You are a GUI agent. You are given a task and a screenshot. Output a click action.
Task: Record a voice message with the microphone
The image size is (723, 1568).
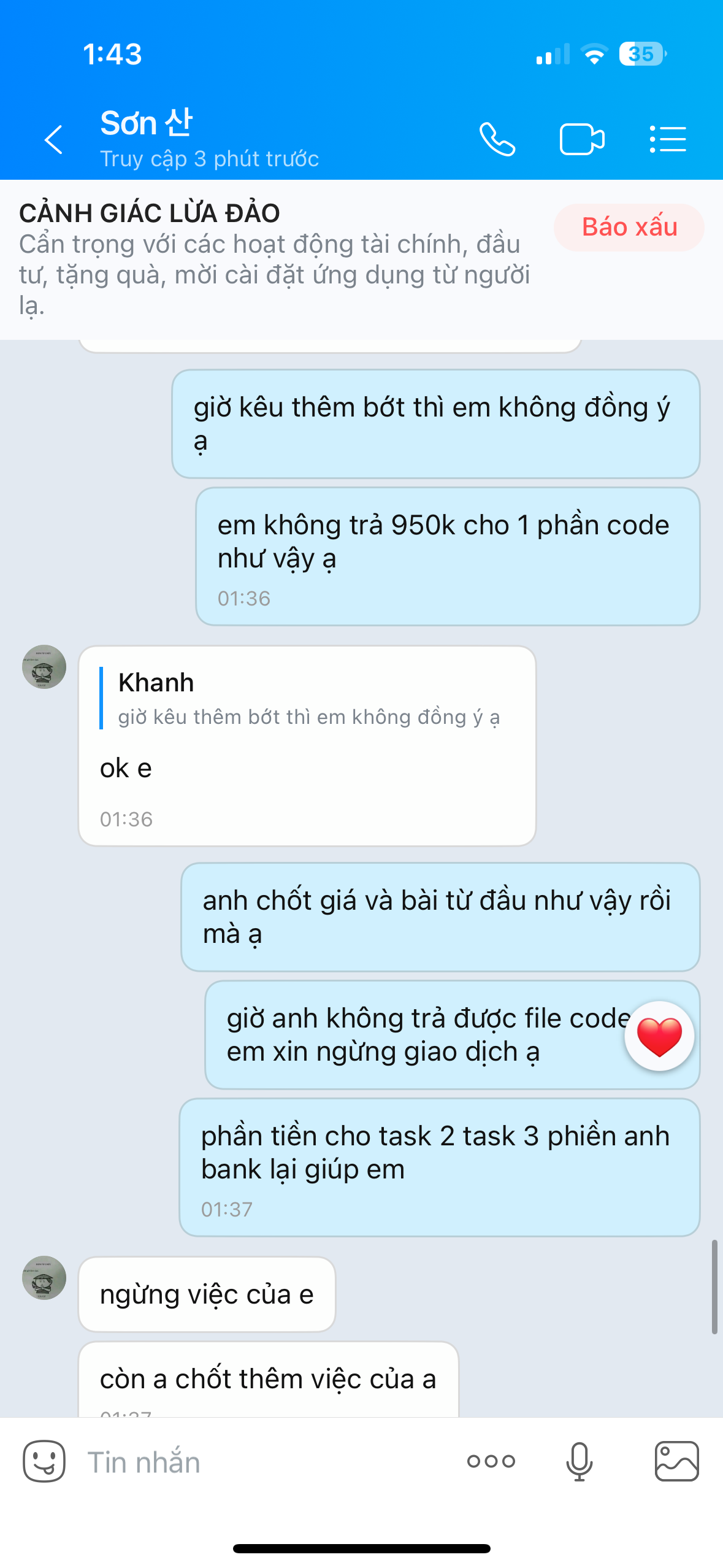[x=579, y=1461]
